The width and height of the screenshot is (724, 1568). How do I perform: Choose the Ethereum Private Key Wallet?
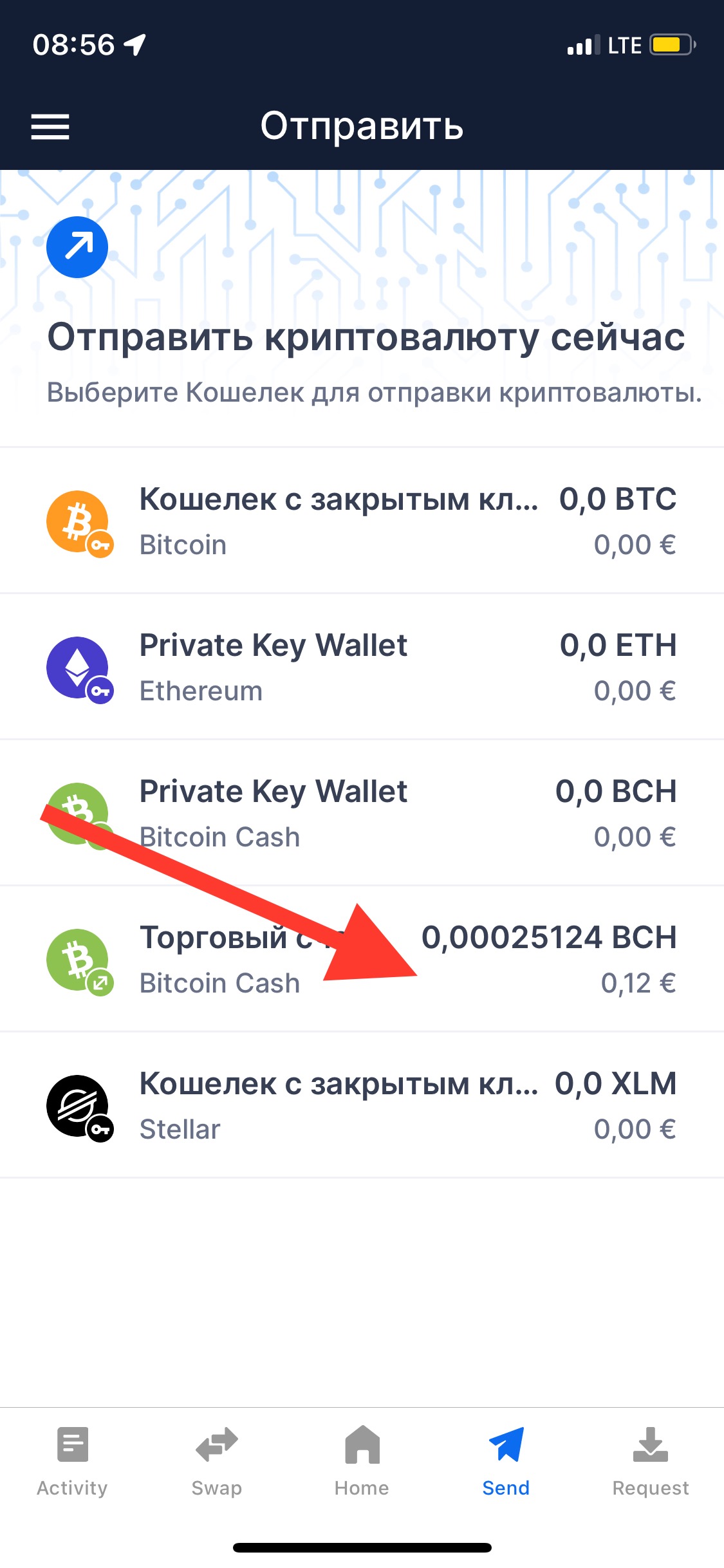tap(362, 667)
